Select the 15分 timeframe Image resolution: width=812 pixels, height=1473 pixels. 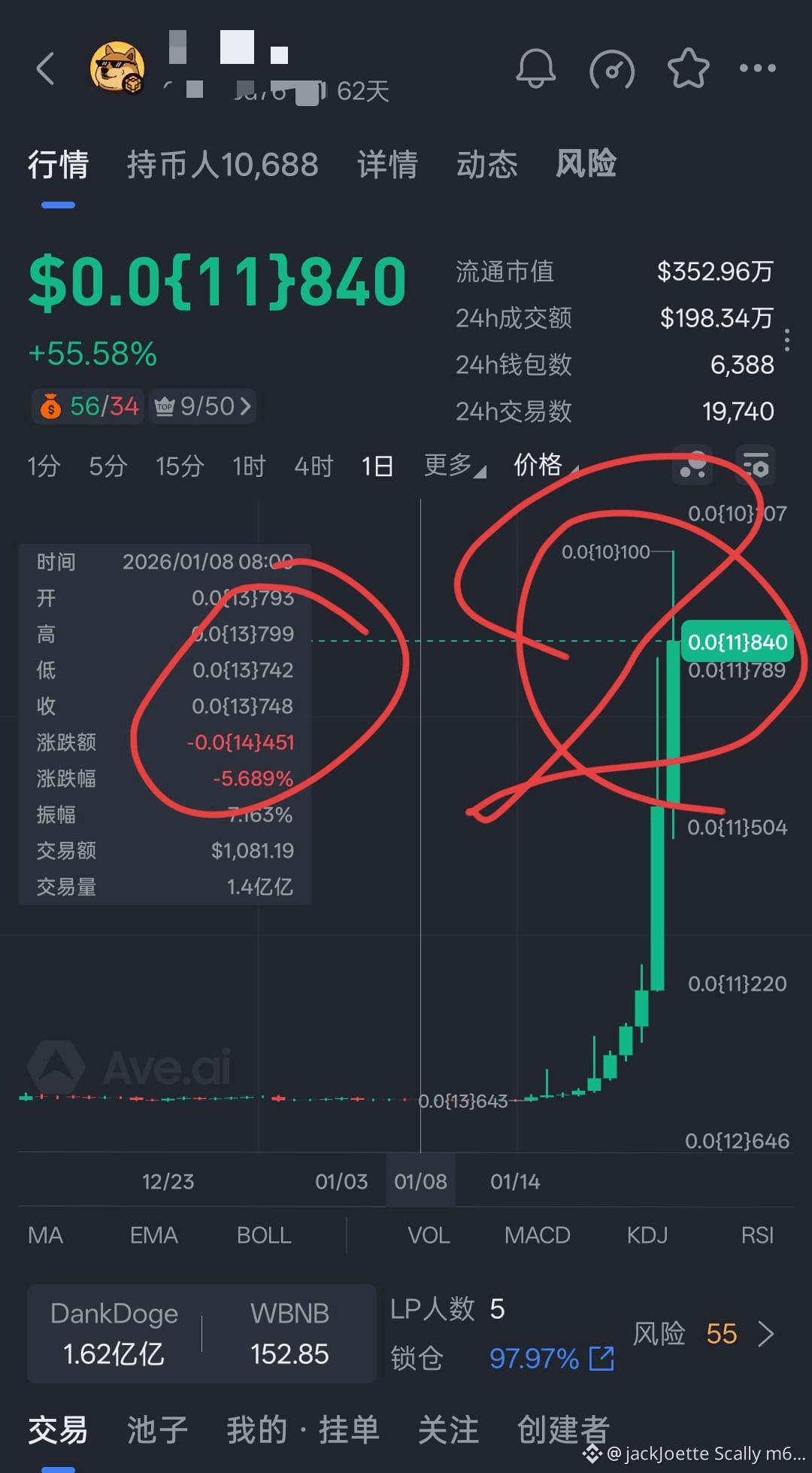(x=178, y=465)
